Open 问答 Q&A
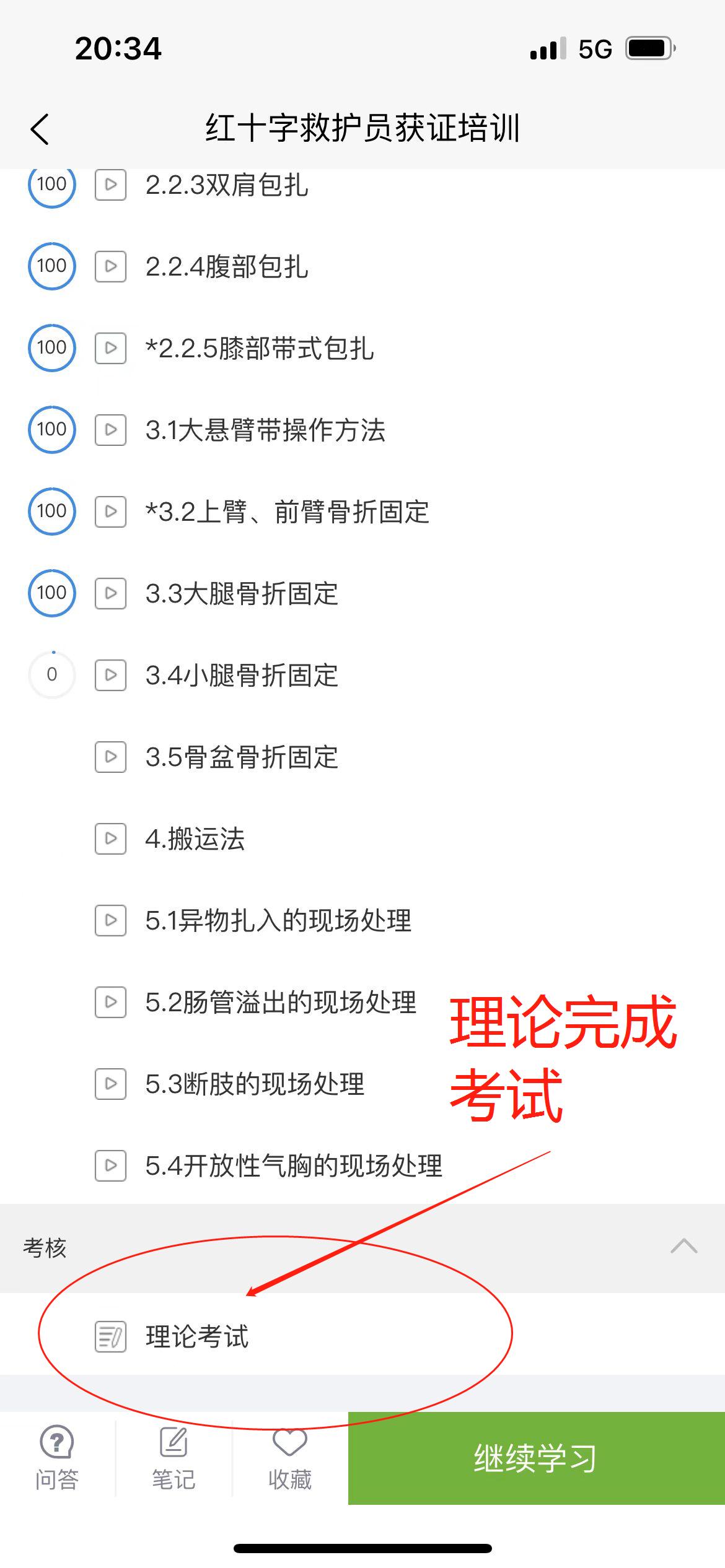This screenshot has width=725, height=1568. tap(57, 1459)
